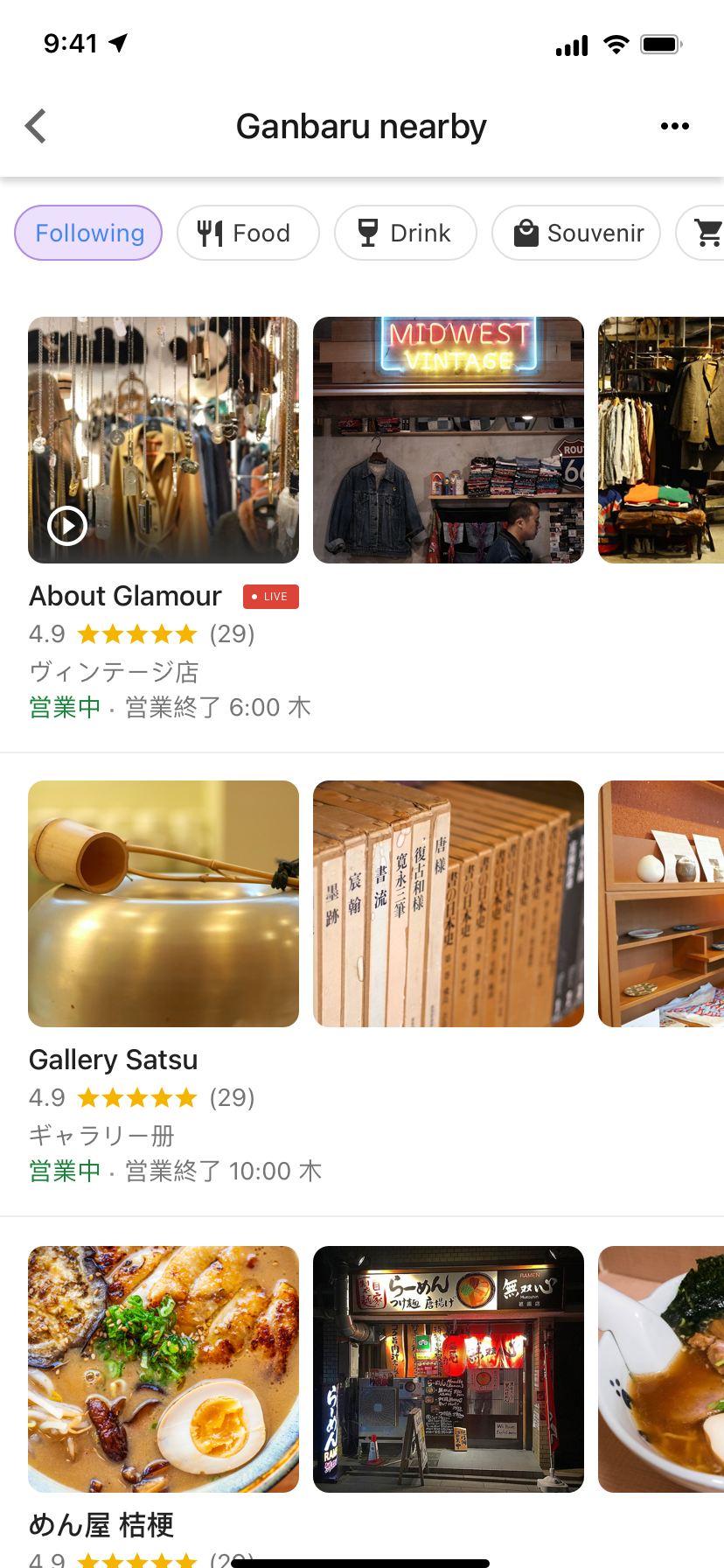
Task: Open the めん屋 桔梗 listing
Action: point(101,1524)
